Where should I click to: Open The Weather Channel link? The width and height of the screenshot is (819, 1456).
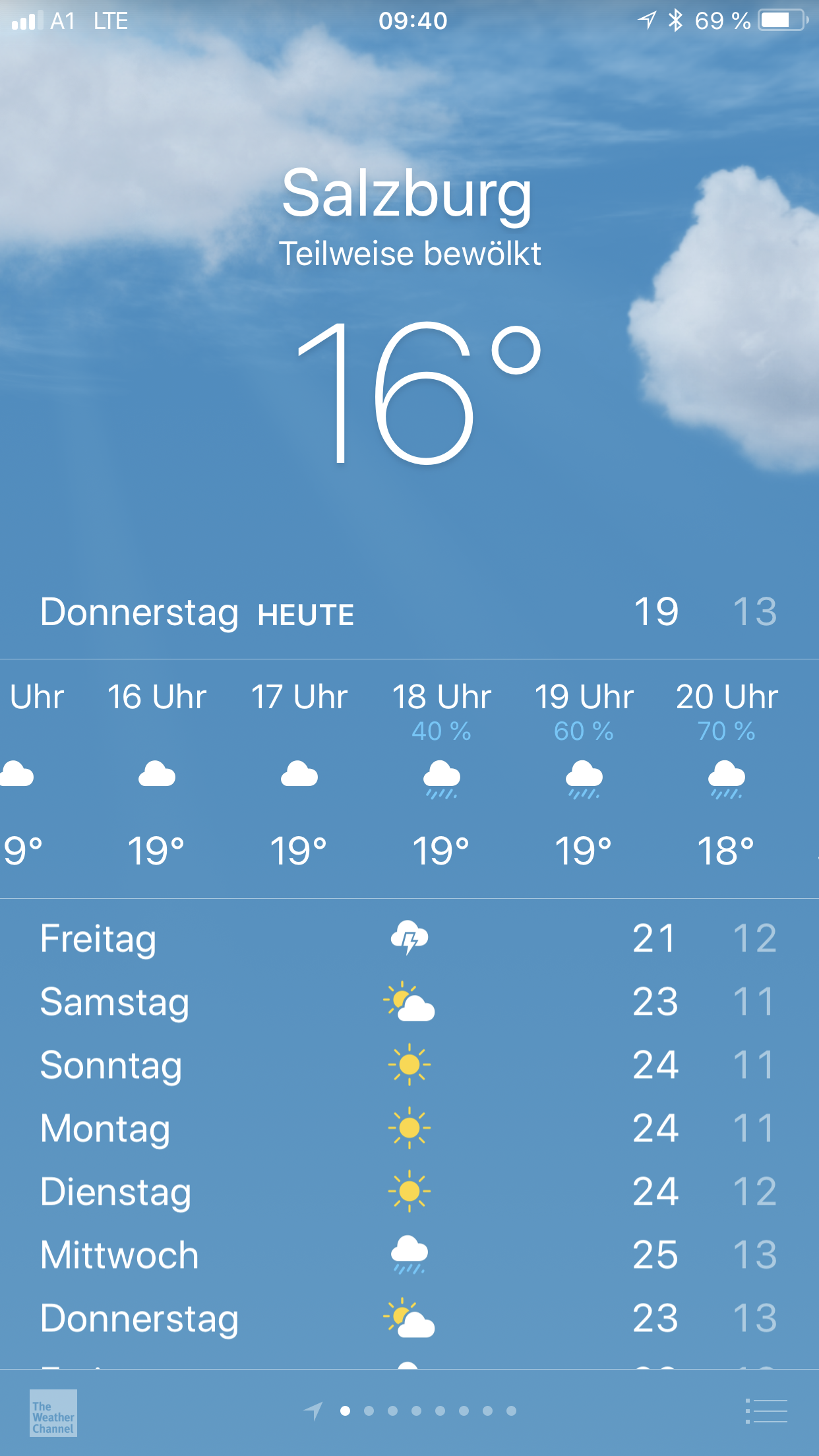point(53,1412)
